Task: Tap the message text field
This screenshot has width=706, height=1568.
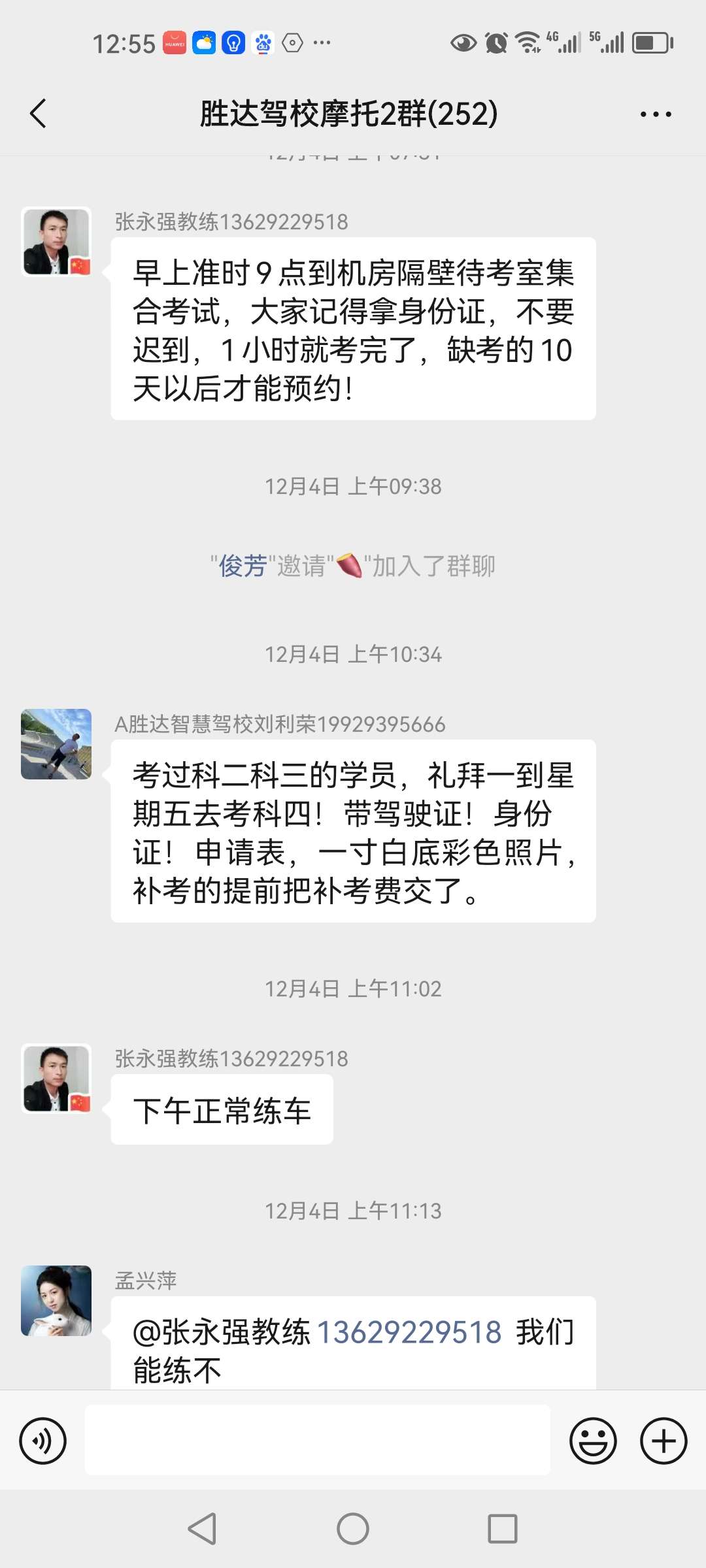Action: tap(318, 1440)
